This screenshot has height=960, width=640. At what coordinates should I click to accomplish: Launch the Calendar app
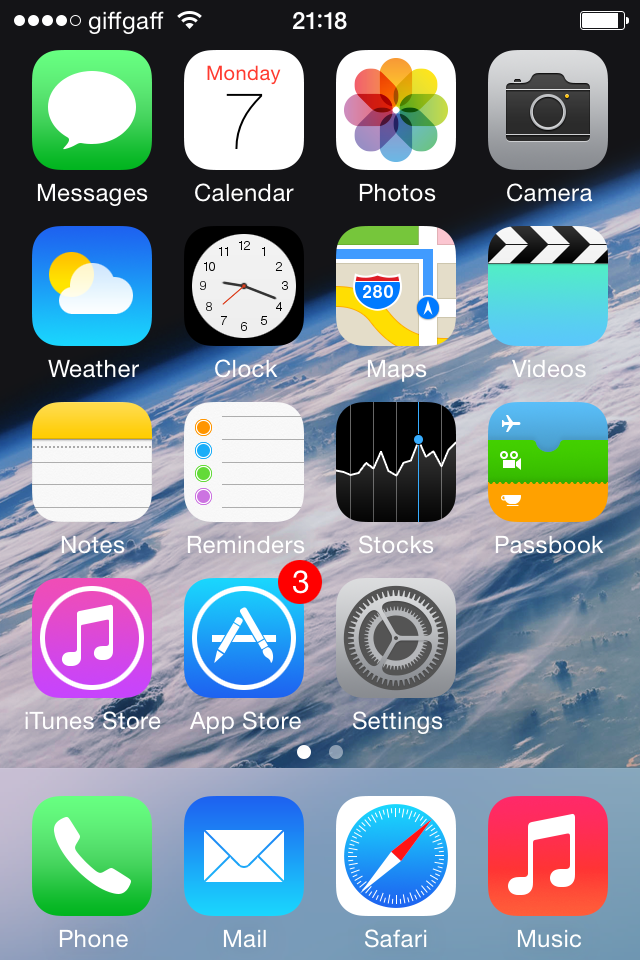pos(244,110)
